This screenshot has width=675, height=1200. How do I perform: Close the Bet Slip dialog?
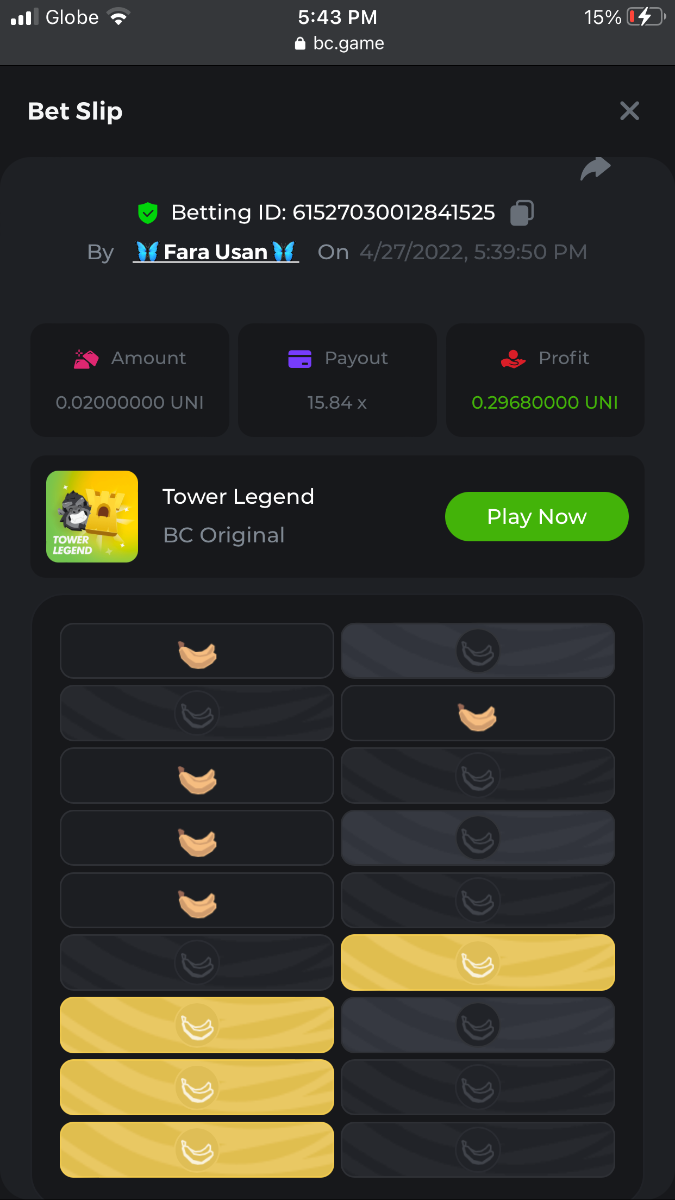[x=629, y=111]
